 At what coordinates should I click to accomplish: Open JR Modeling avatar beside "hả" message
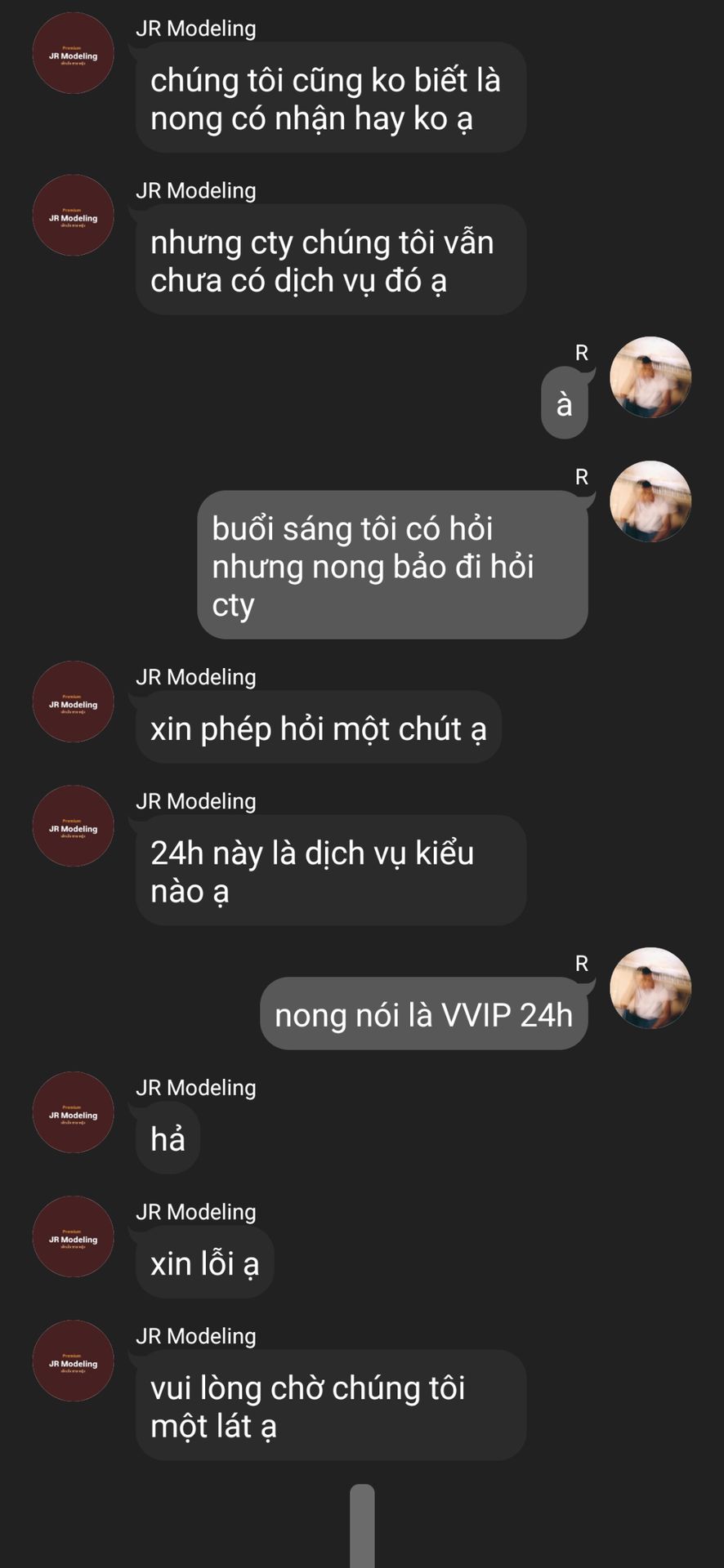coord(73,1112)
